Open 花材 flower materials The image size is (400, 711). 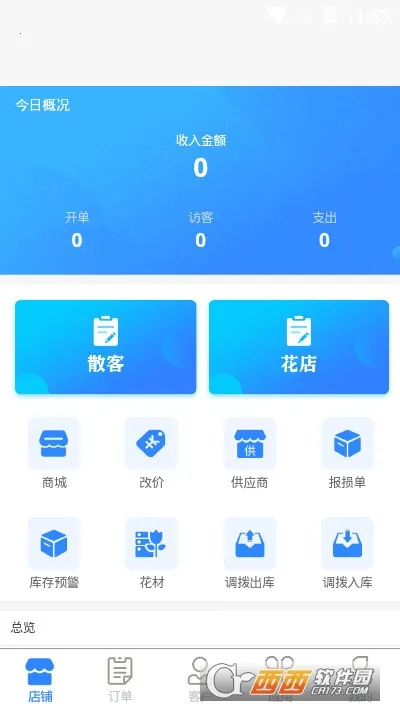pos(151,553)
